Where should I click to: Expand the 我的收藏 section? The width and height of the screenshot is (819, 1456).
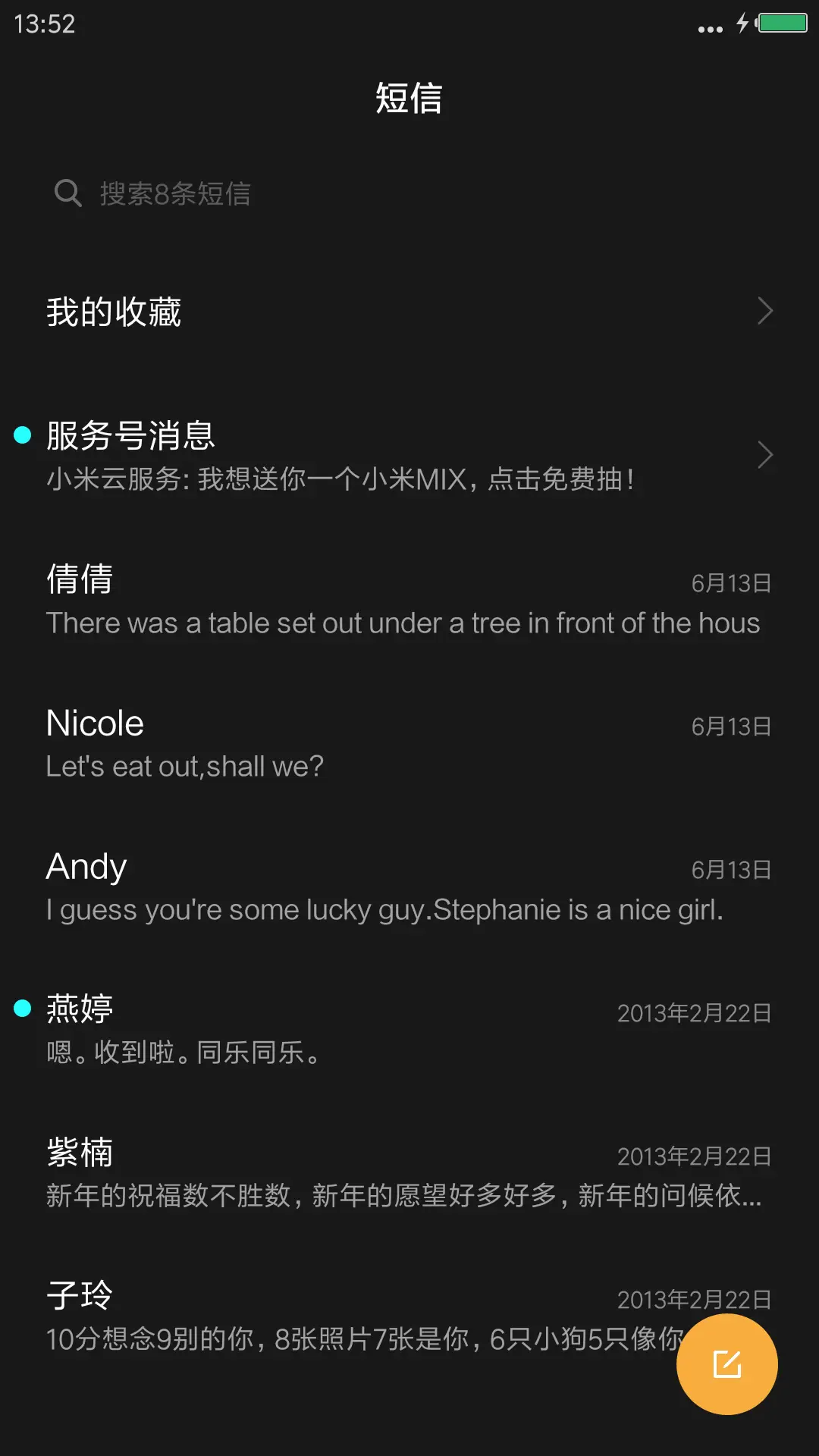pos(409,311)
